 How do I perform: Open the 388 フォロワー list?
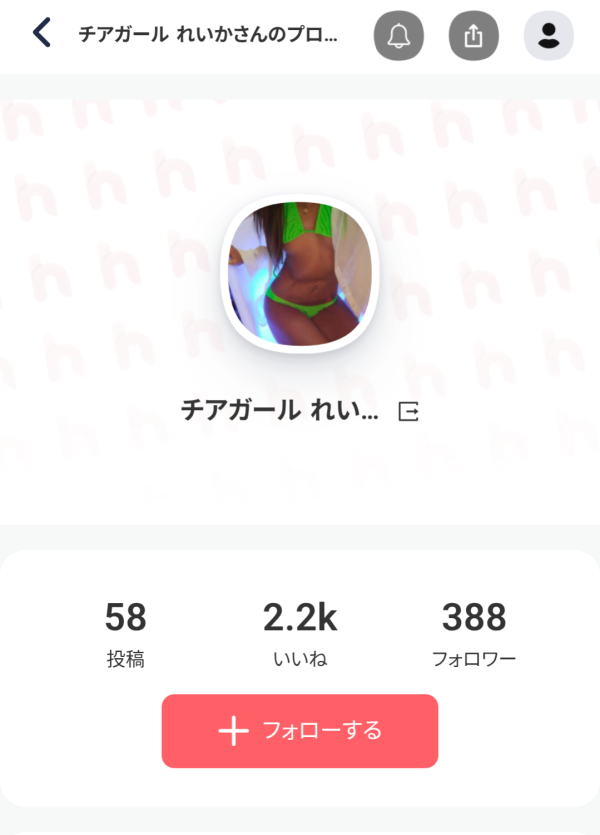pyautogui.click(x=474, y=634)
